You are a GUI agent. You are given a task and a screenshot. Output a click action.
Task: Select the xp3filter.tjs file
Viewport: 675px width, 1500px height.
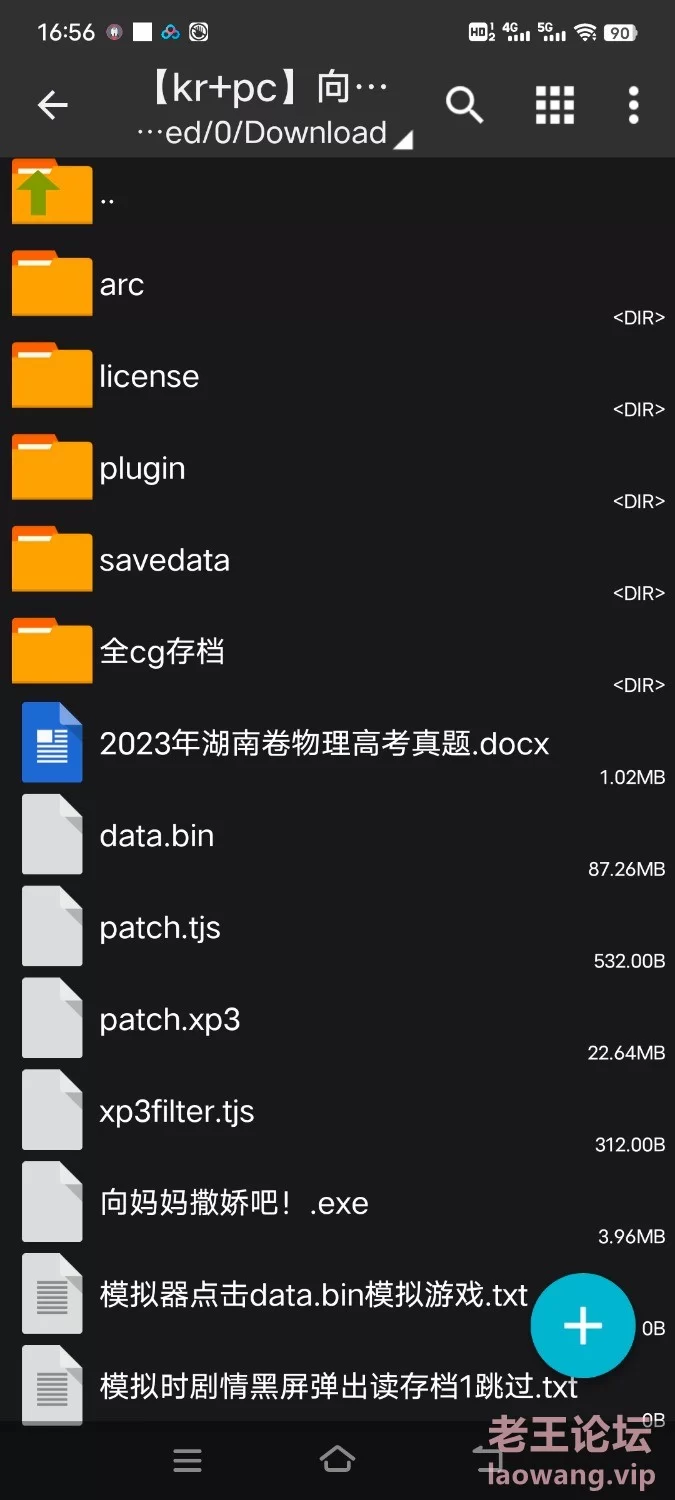pos(337,1113)
